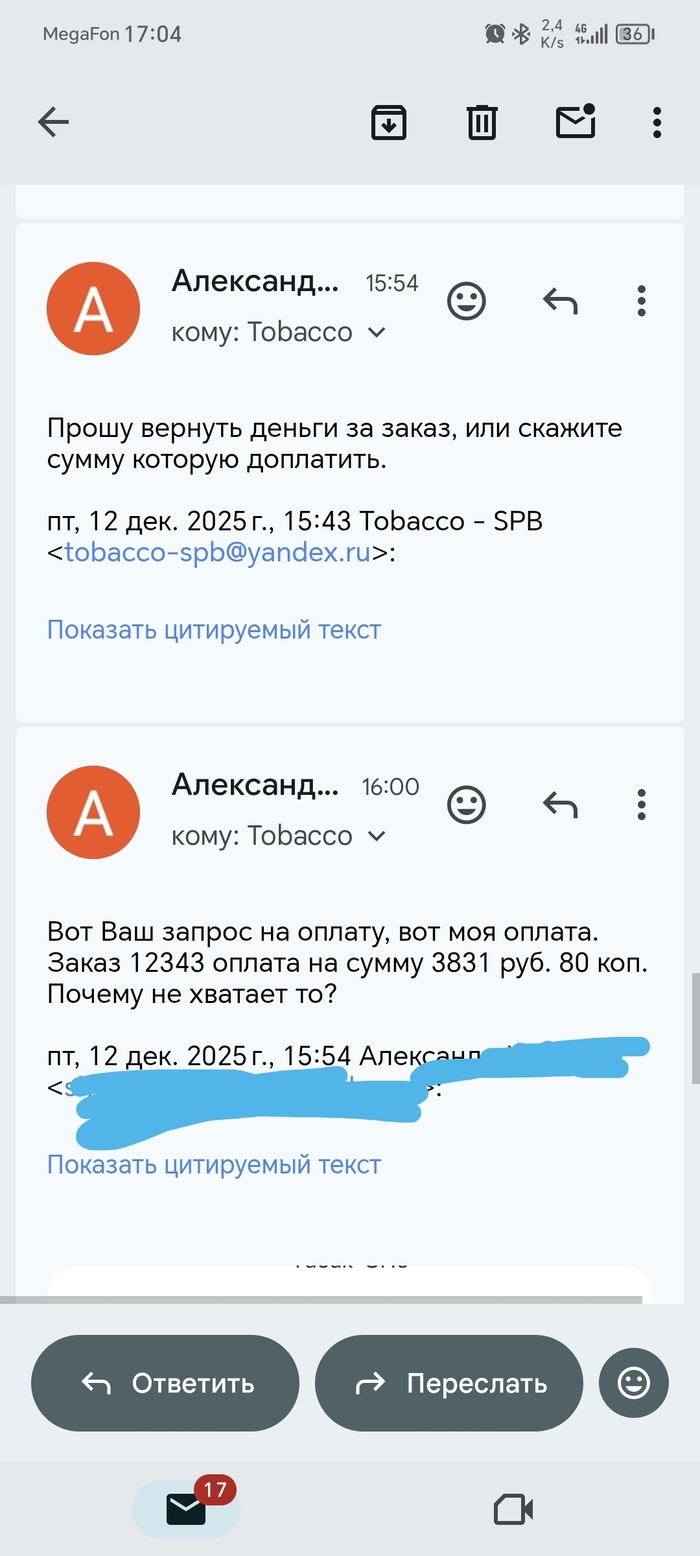Switch to the Meet video tab
The height and width of the screenshot is (1556, 700).
(513, 1509)
